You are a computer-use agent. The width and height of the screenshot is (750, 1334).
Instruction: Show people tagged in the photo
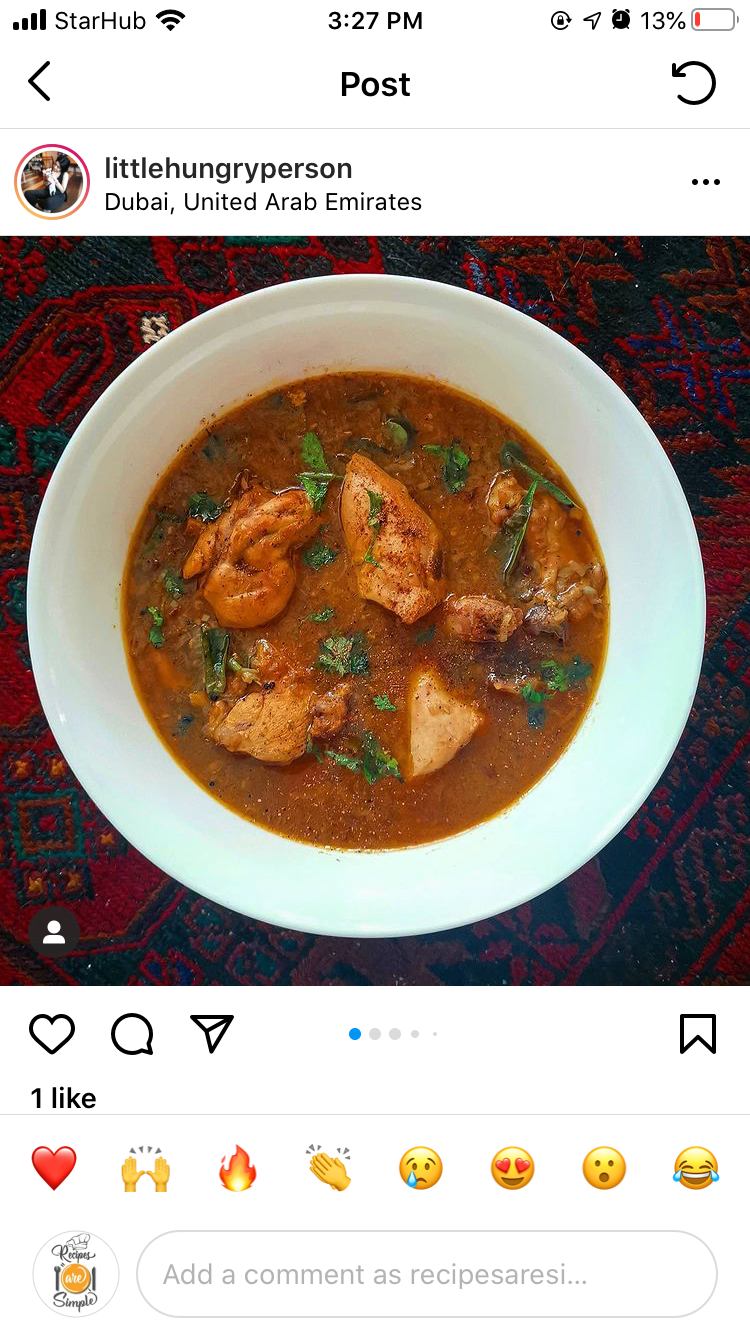click(54, 933)
